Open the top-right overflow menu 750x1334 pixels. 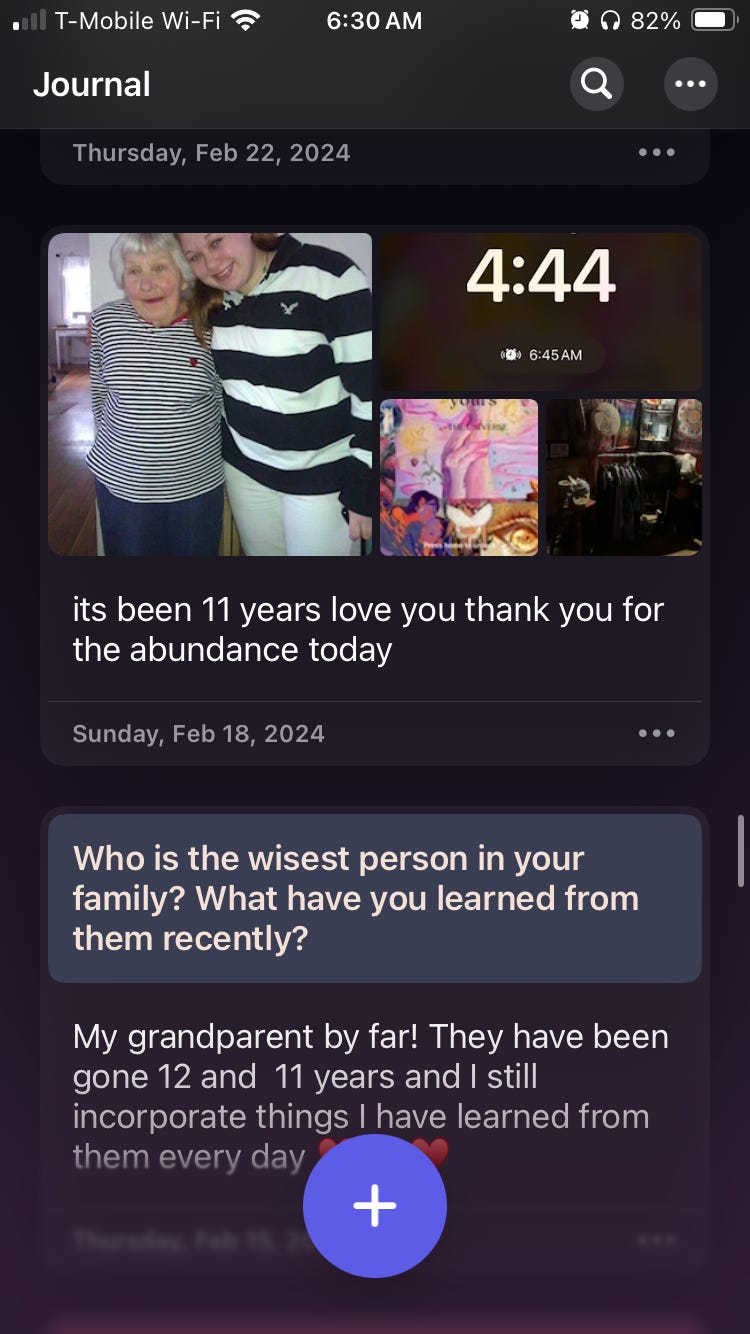pos(690,84)
